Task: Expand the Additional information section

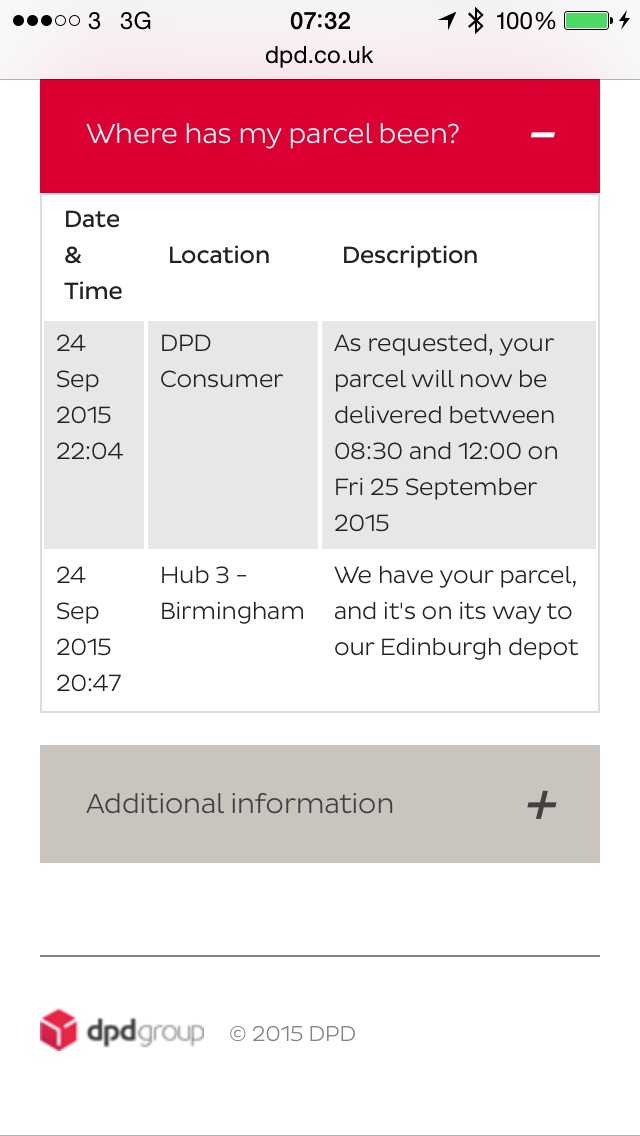Action: click(x=541, y=804)
